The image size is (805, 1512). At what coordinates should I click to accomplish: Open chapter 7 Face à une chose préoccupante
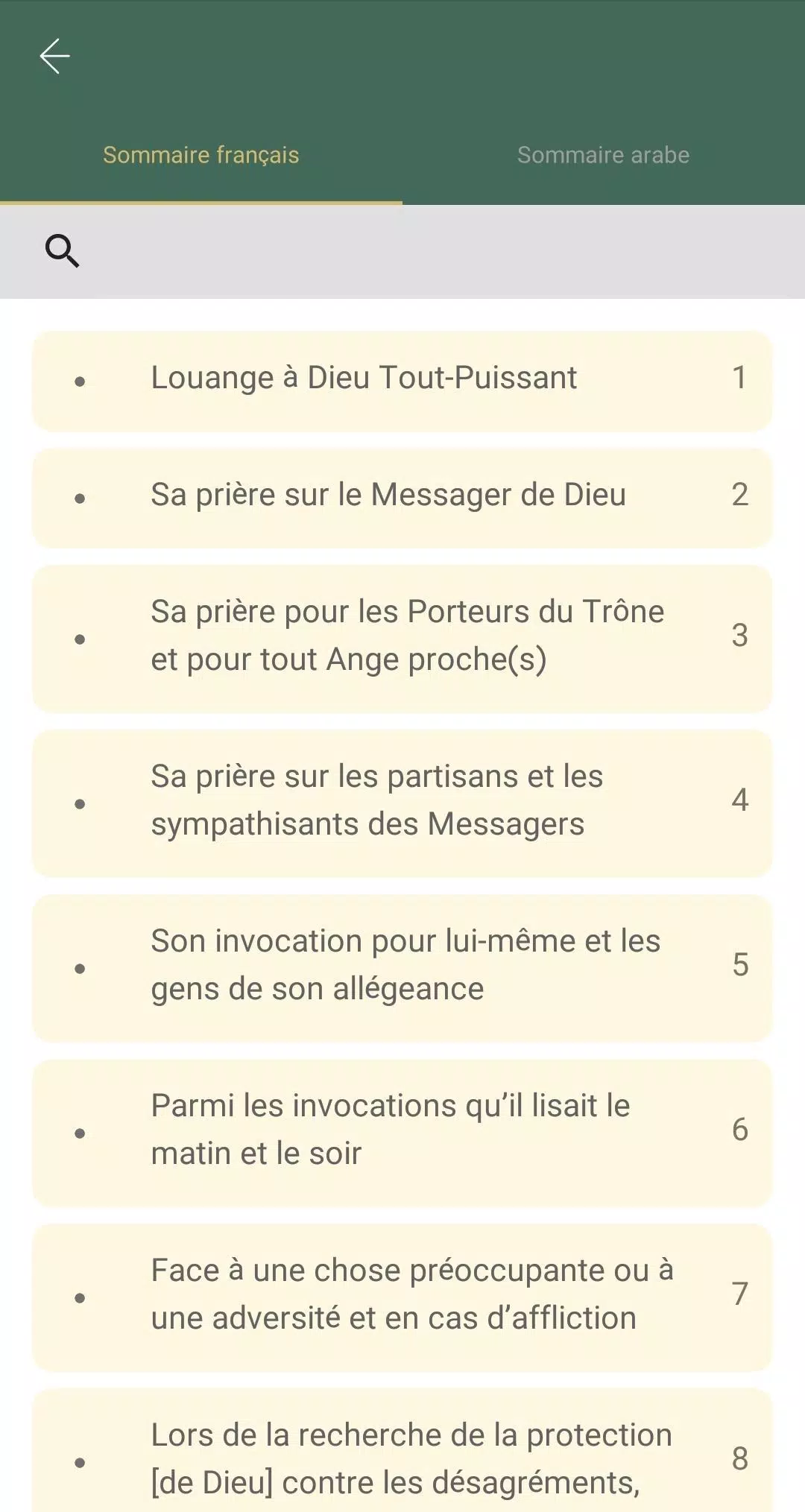tap(402, 1297)
